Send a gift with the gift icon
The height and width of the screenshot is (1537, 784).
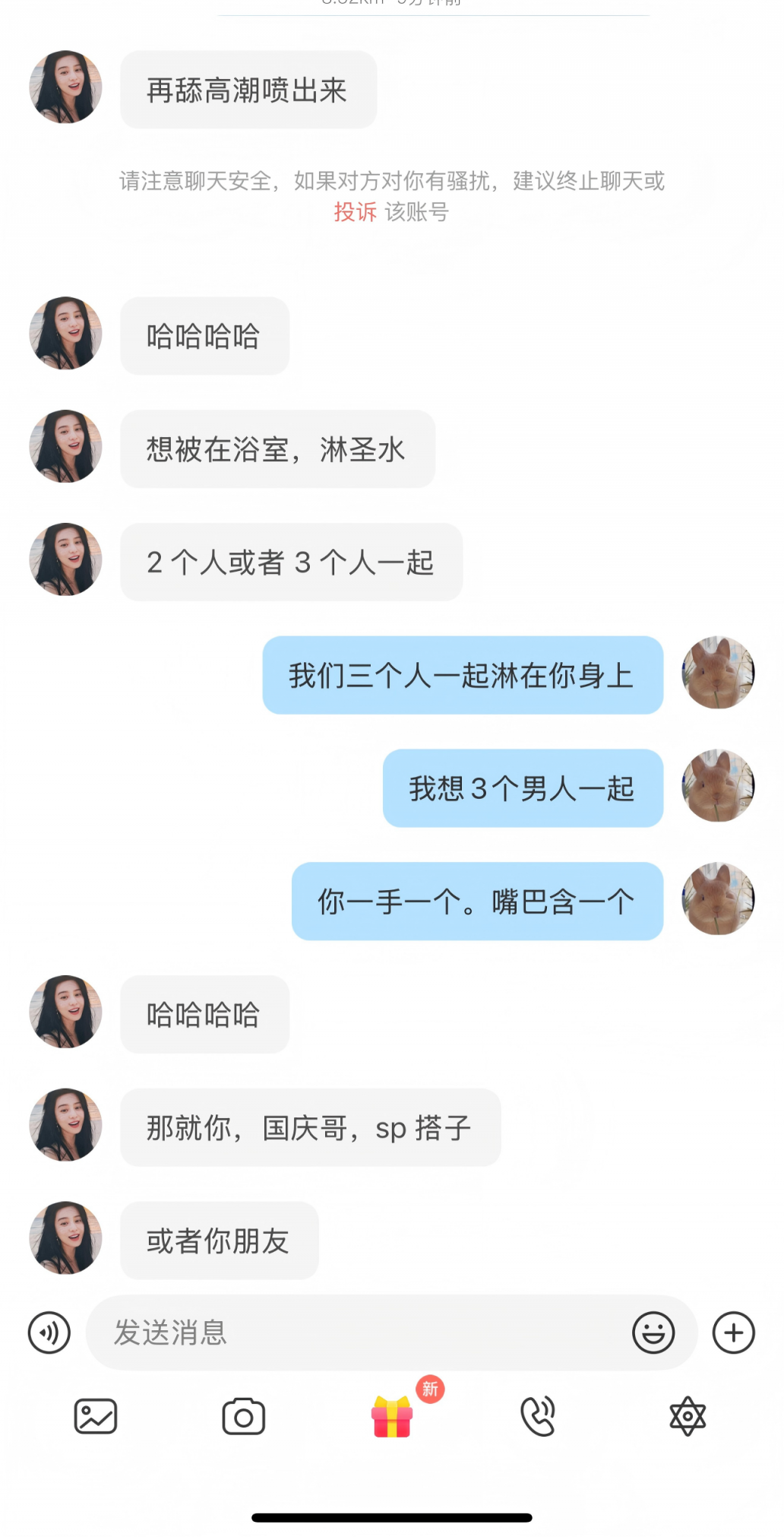392,1417
